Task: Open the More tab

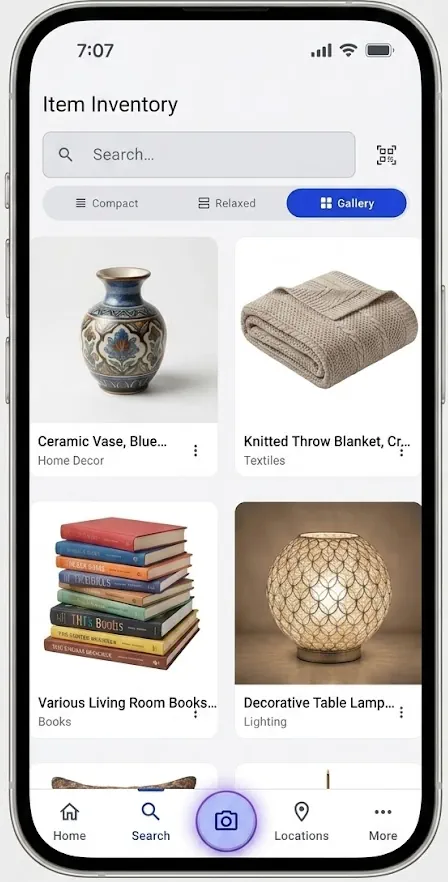Action: 383,822
